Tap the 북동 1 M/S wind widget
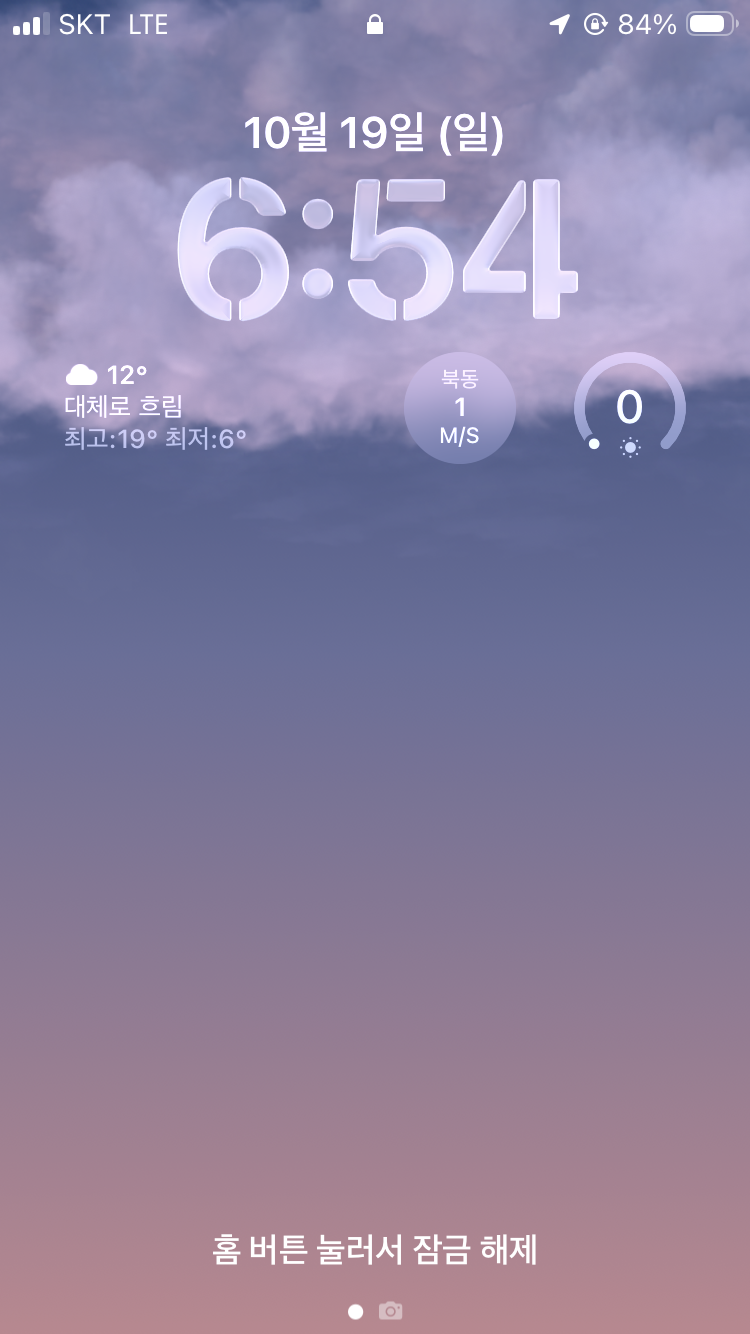Viewport: 750px width, 1334px height. [x=460, y=408]
